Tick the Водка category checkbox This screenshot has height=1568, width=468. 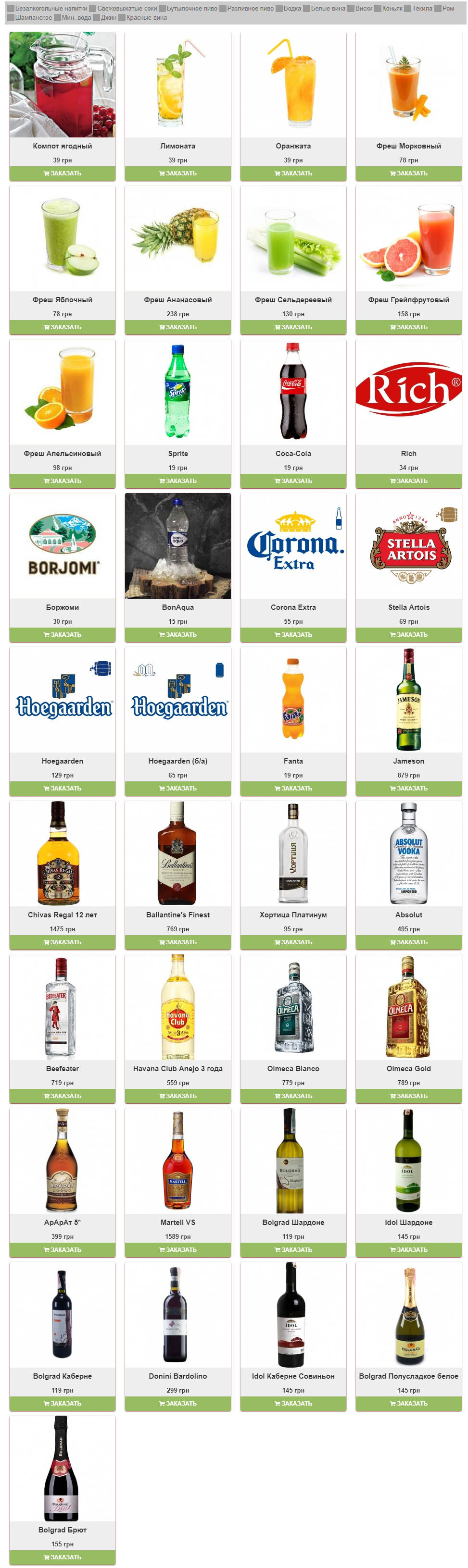(279, 9)
